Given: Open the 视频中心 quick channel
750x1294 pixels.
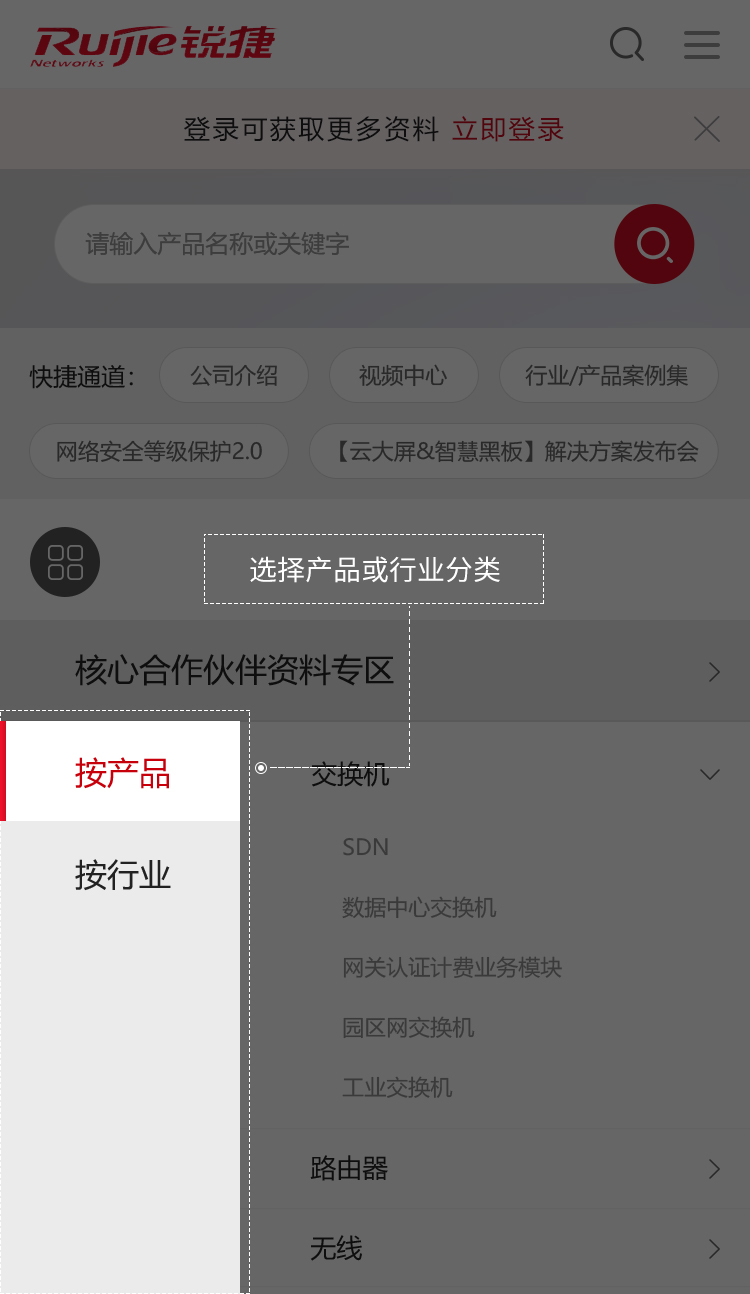Looking at the screenshot, I should [x=404, y=375].
